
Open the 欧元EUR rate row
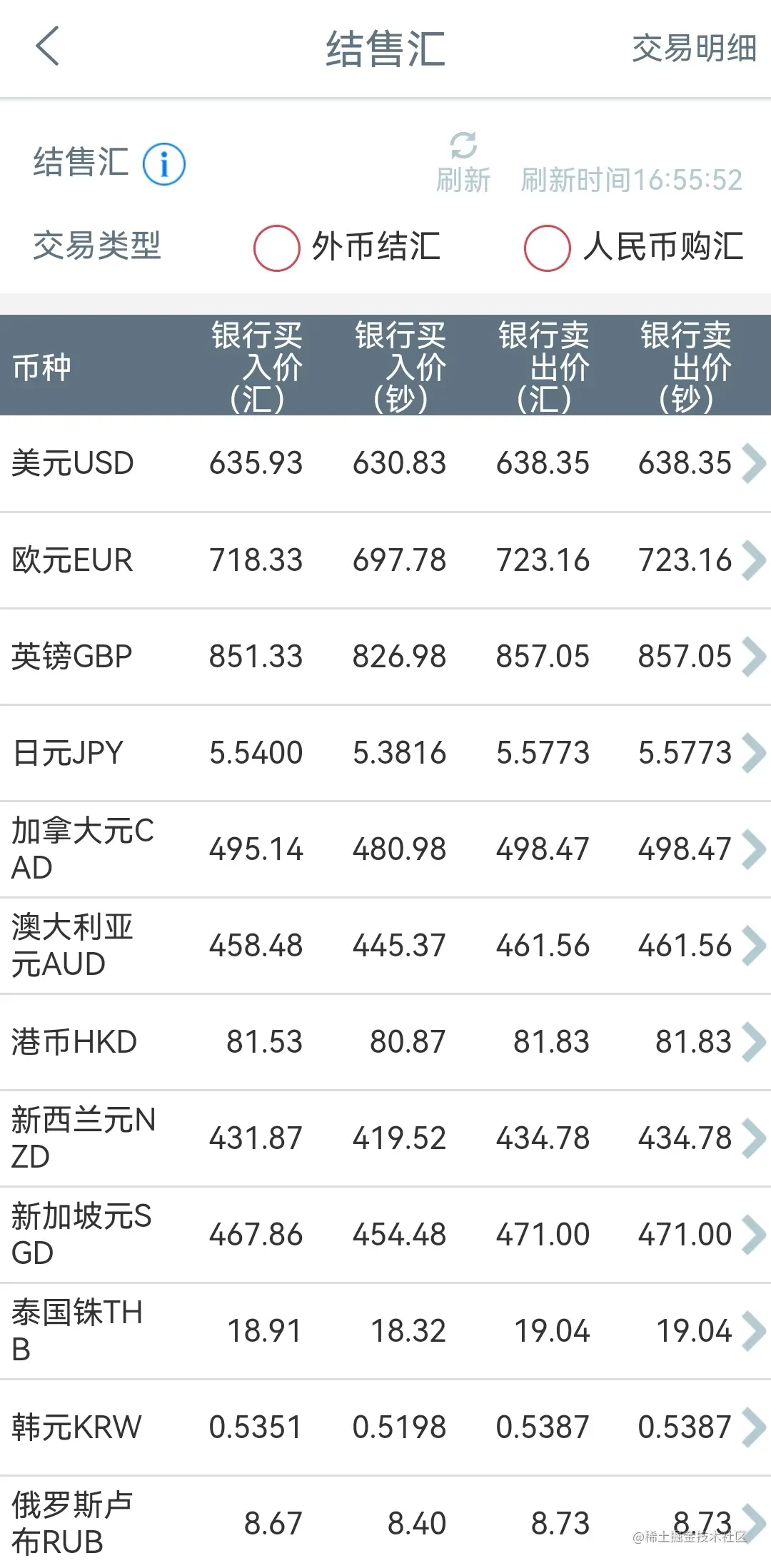[x=385, y=560]
